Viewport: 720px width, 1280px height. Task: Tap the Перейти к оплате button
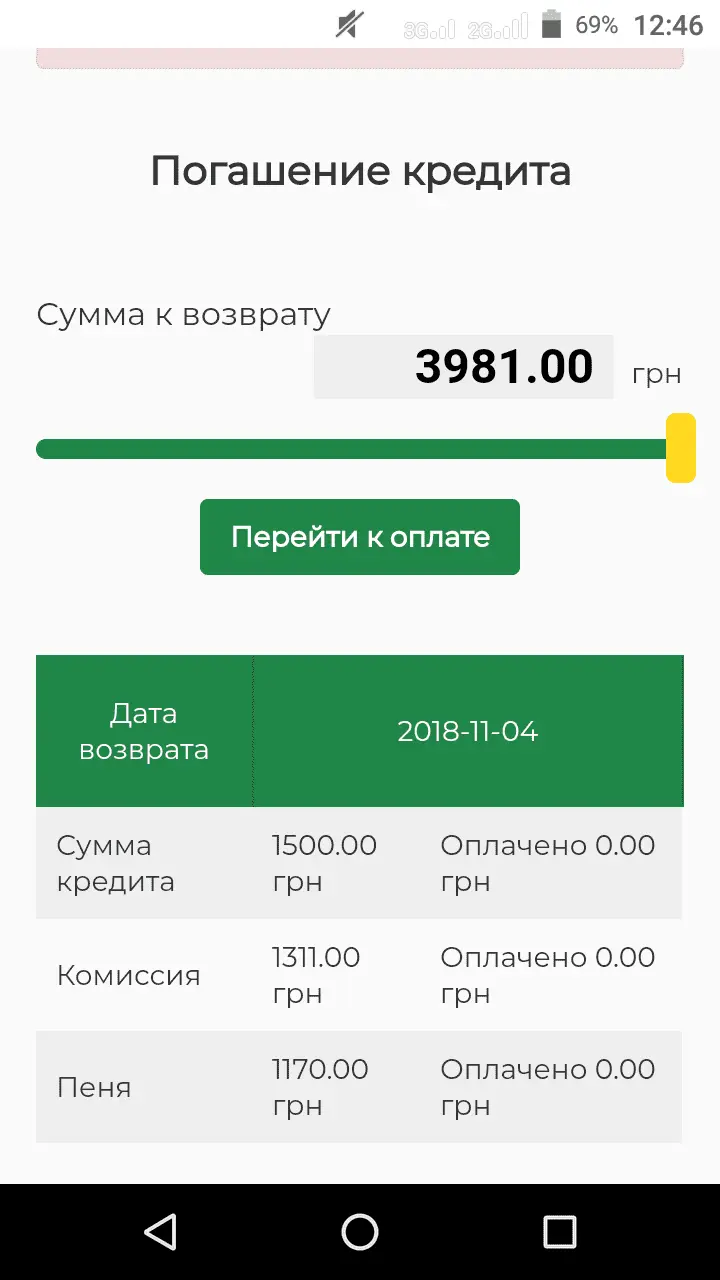(360, 537)
